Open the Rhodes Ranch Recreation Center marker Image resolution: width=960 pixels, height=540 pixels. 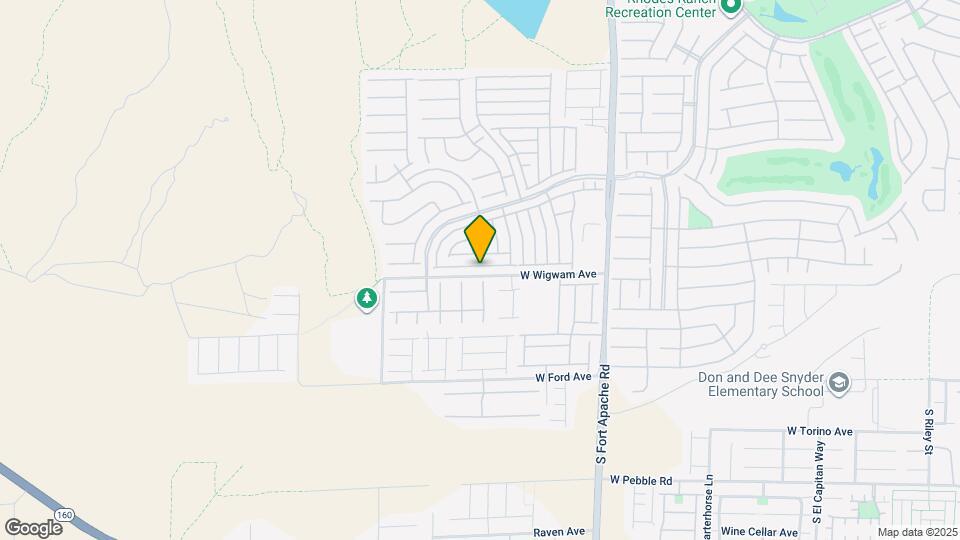tap(730, 7)
